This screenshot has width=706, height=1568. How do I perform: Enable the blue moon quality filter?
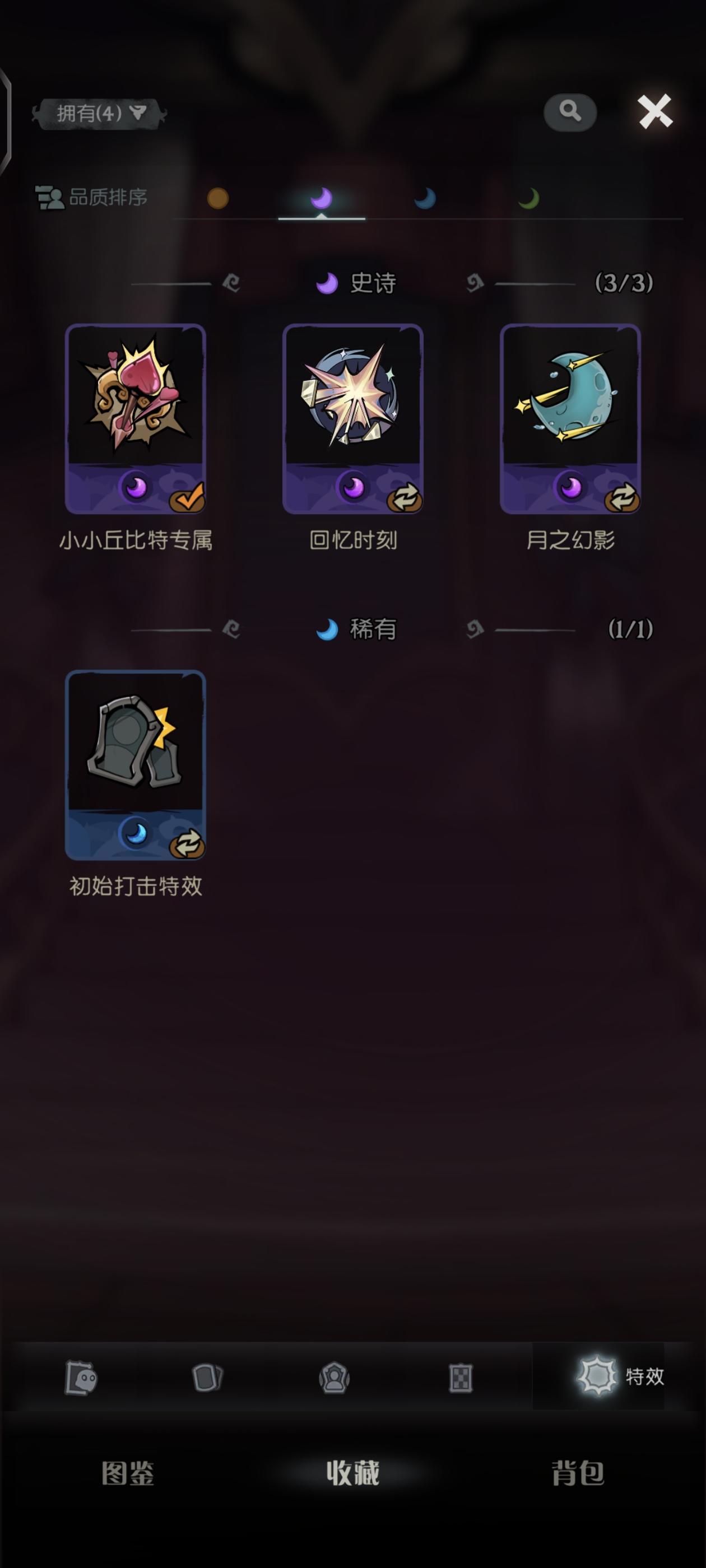[427, 199]
